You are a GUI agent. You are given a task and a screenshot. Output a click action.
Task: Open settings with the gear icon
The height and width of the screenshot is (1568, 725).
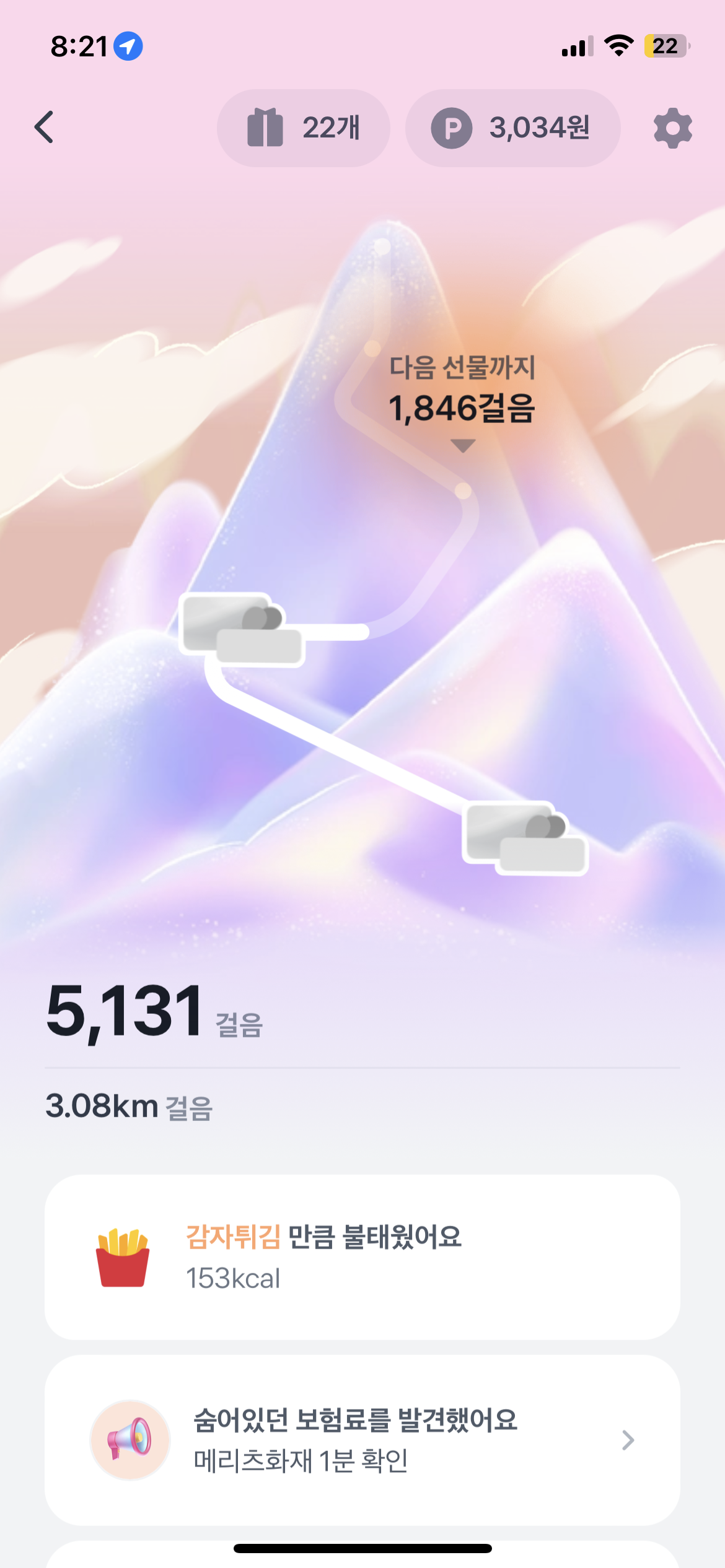pyautogui.click(x=672, y=128)
